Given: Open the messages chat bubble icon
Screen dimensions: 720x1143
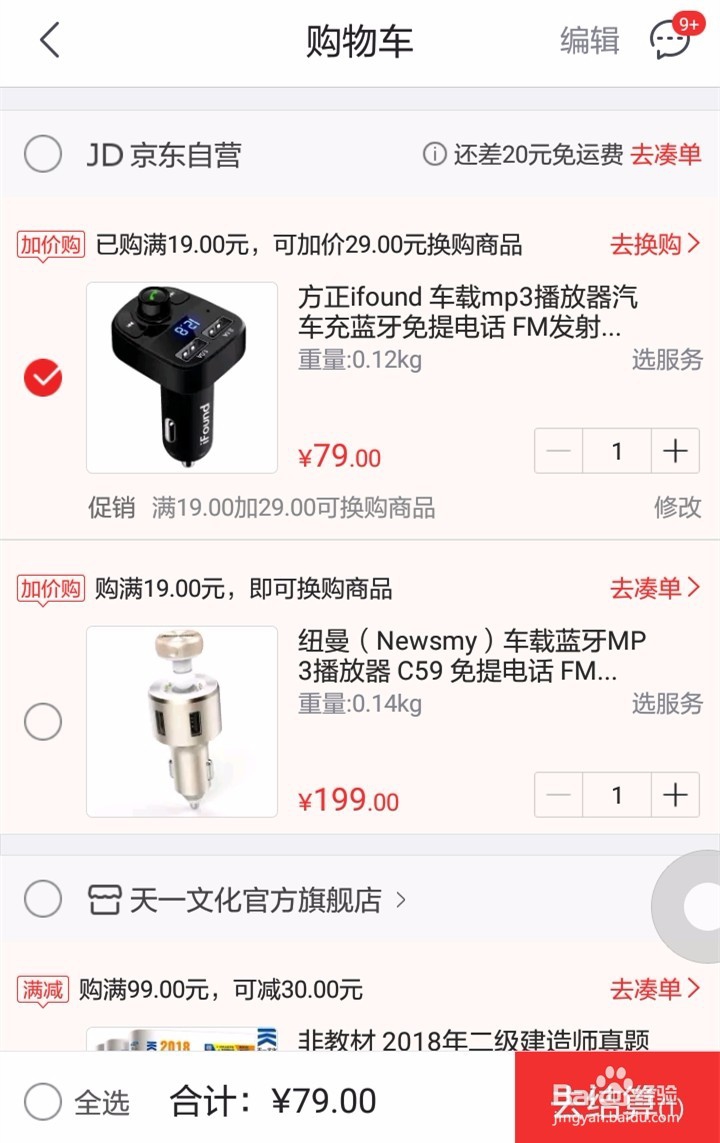Looking at the screenshot, I should tap(670, 41).
